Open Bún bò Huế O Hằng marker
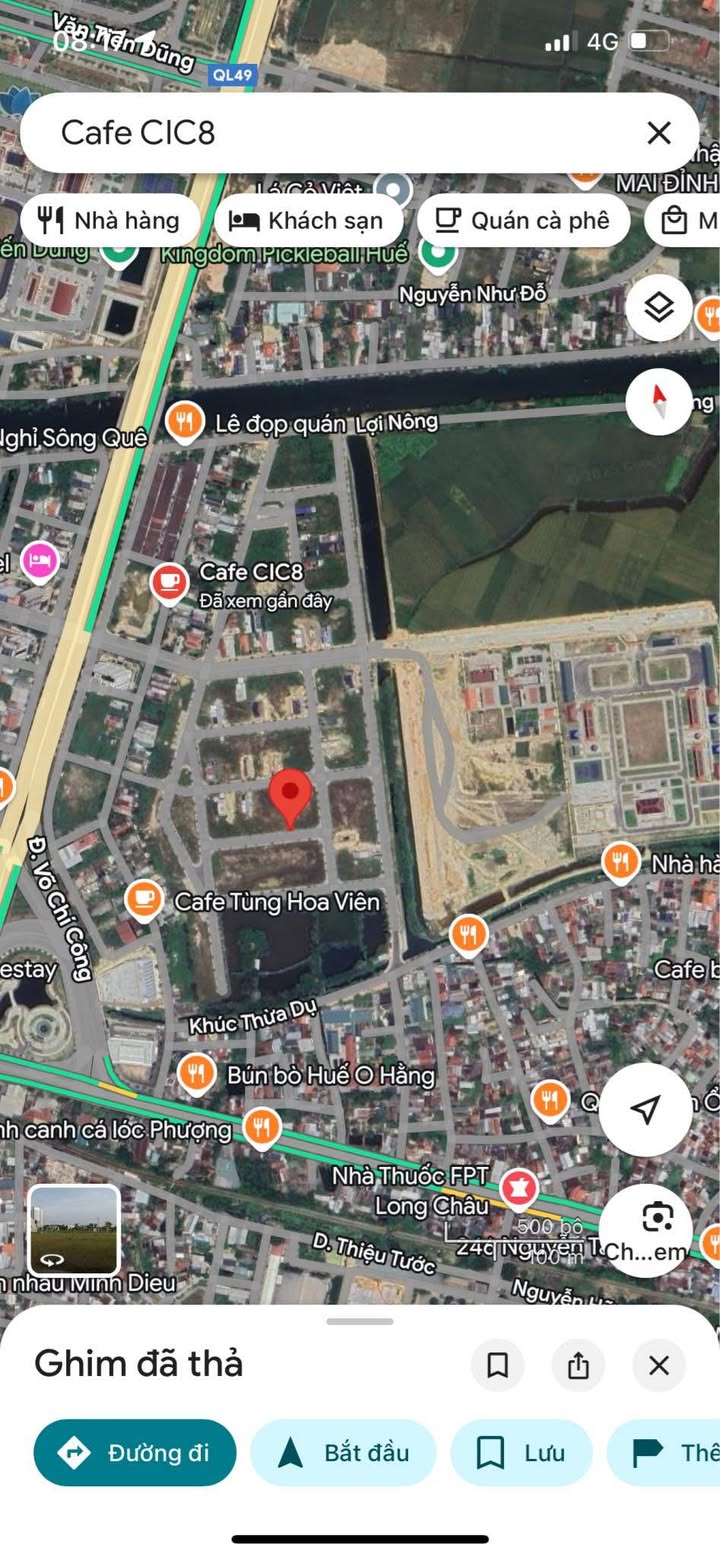This screenshot has width=720, height=1557. click(x=197, y=1074)
